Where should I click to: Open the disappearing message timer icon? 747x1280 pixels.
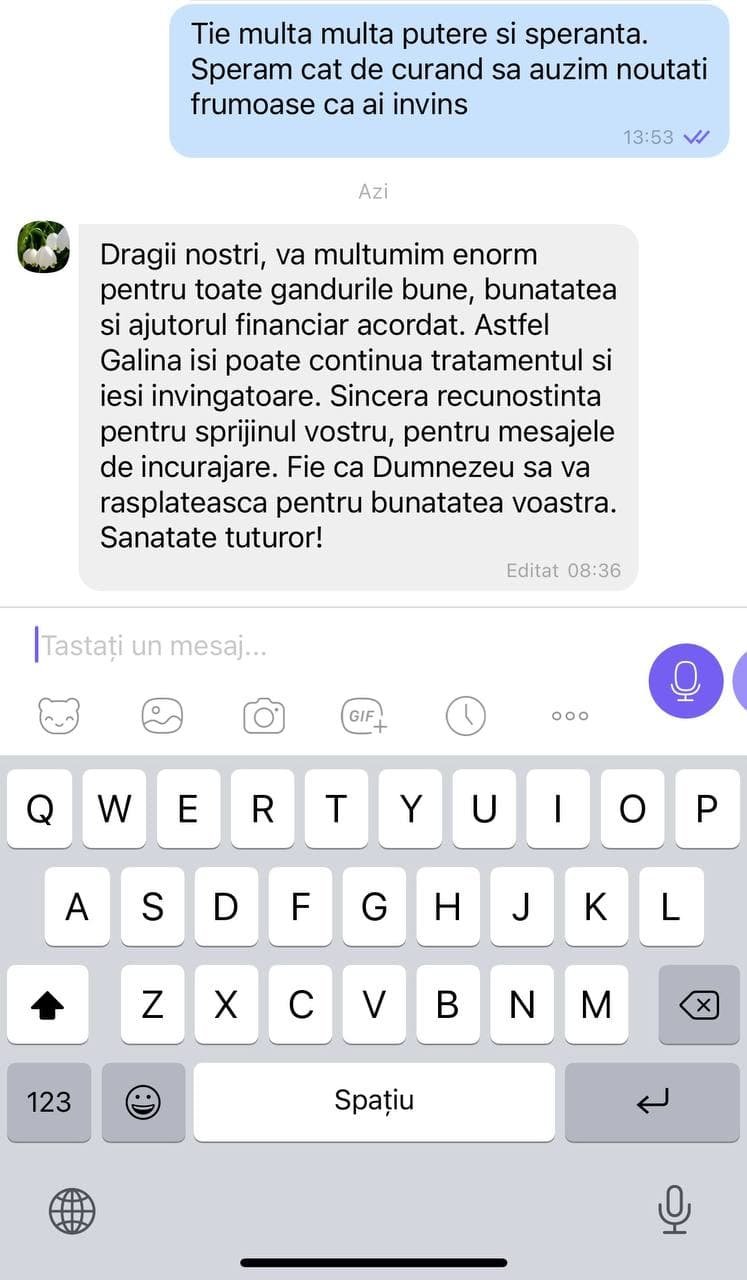click(466, 716)
